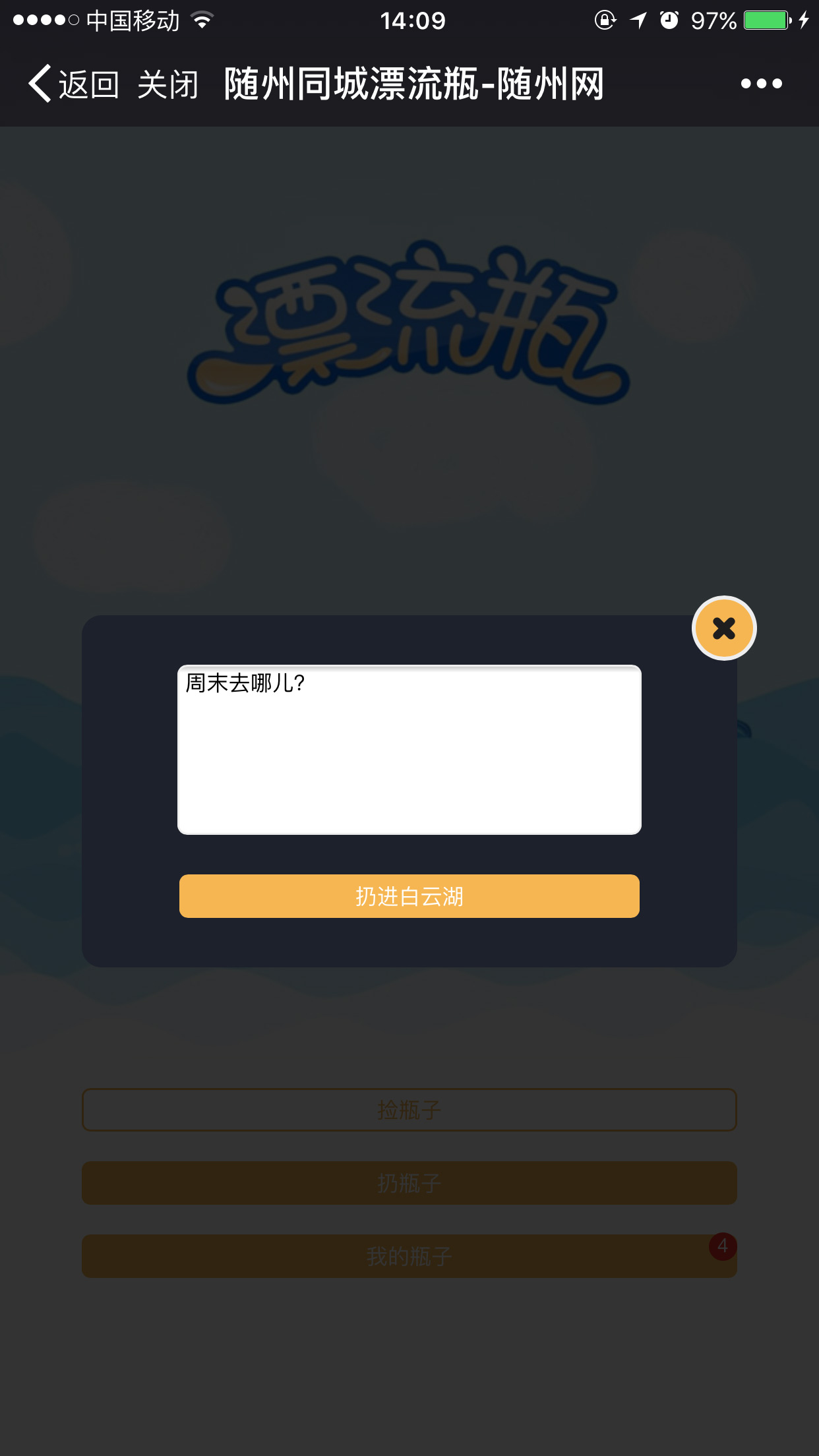The image size is (819, 1456).
Task: Tap 关闭 to close the web page
Action: (167, 84)
